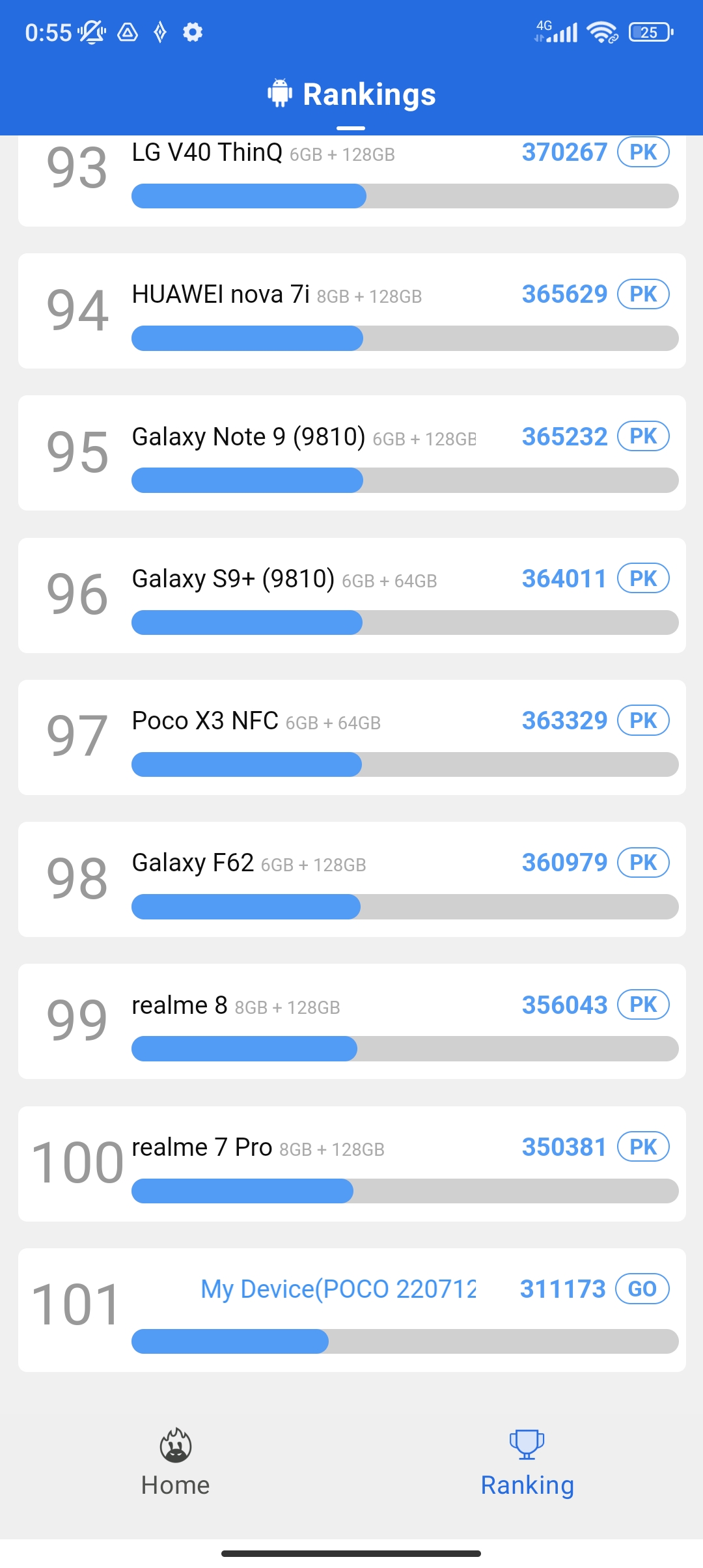
Task: Tap PK for Poco X3 NFC
Action: coord(643,720)
